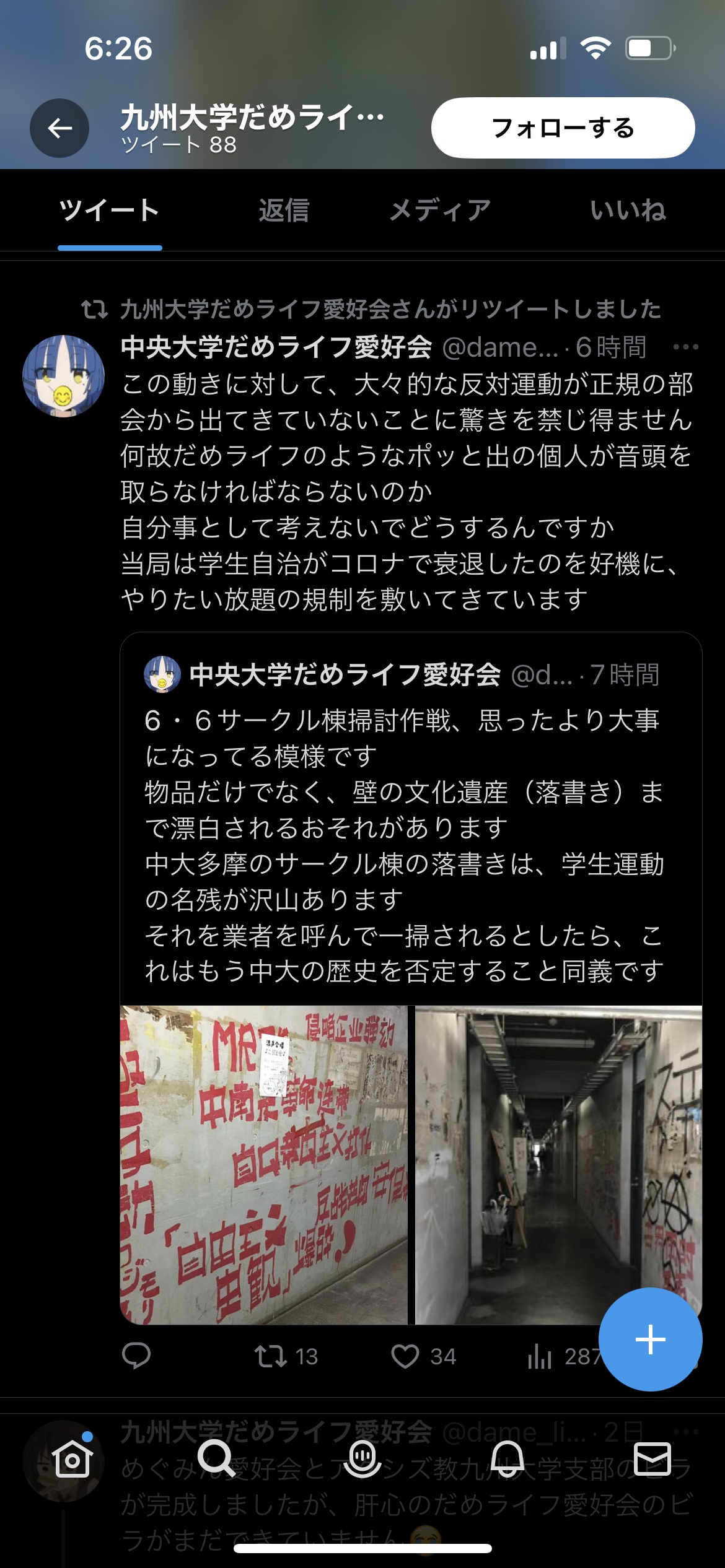Retweet the post with 13 retweets
Screen dimensions: 725x1568
point(271,1356)
